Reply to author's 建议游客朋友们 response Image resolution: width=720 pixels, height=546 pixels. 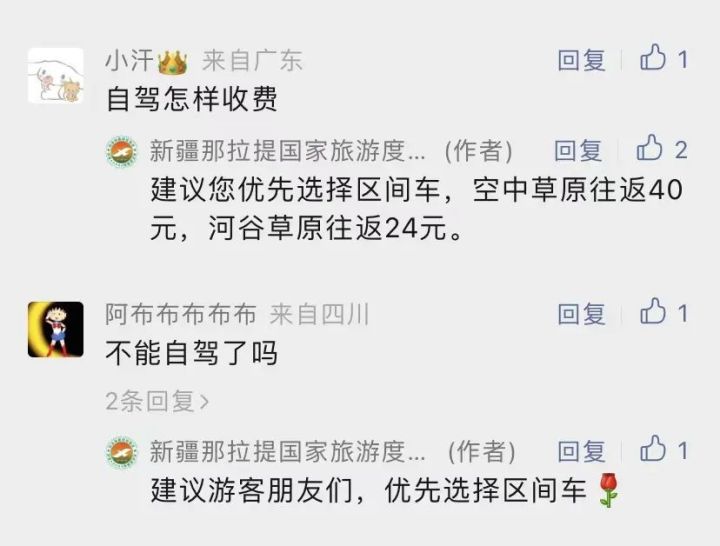pos(581,451)
